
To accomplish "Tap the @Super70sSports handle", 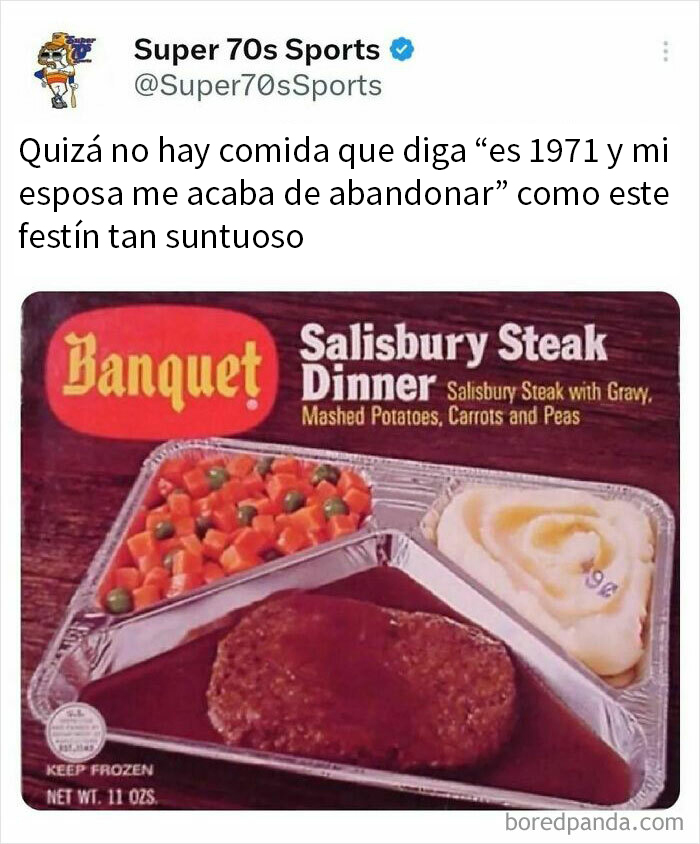I will [x=257, y=86].
